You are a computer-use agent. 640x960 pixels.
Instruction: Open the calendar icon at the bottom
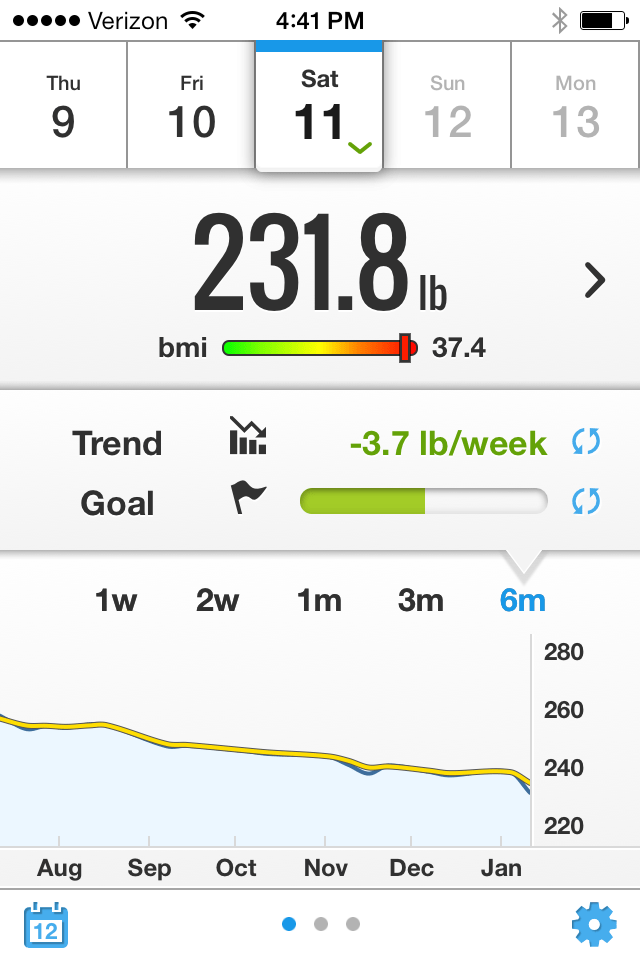click(x=45, y=925)
